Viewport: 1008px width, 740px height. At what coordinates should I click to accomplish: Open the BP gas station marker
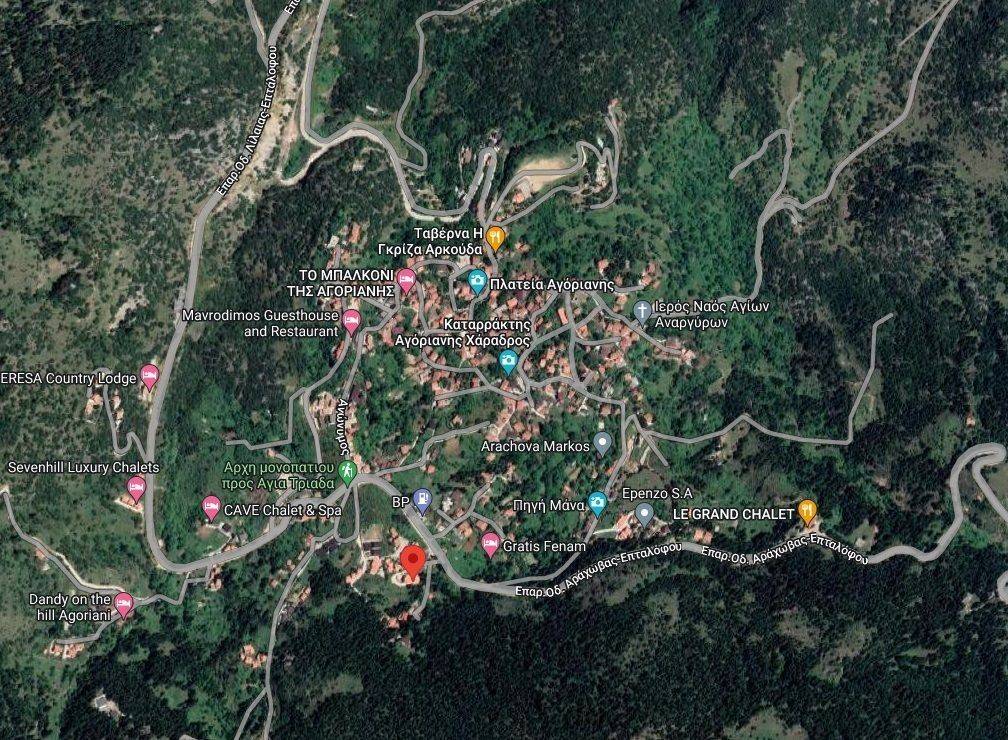point(423,500)
